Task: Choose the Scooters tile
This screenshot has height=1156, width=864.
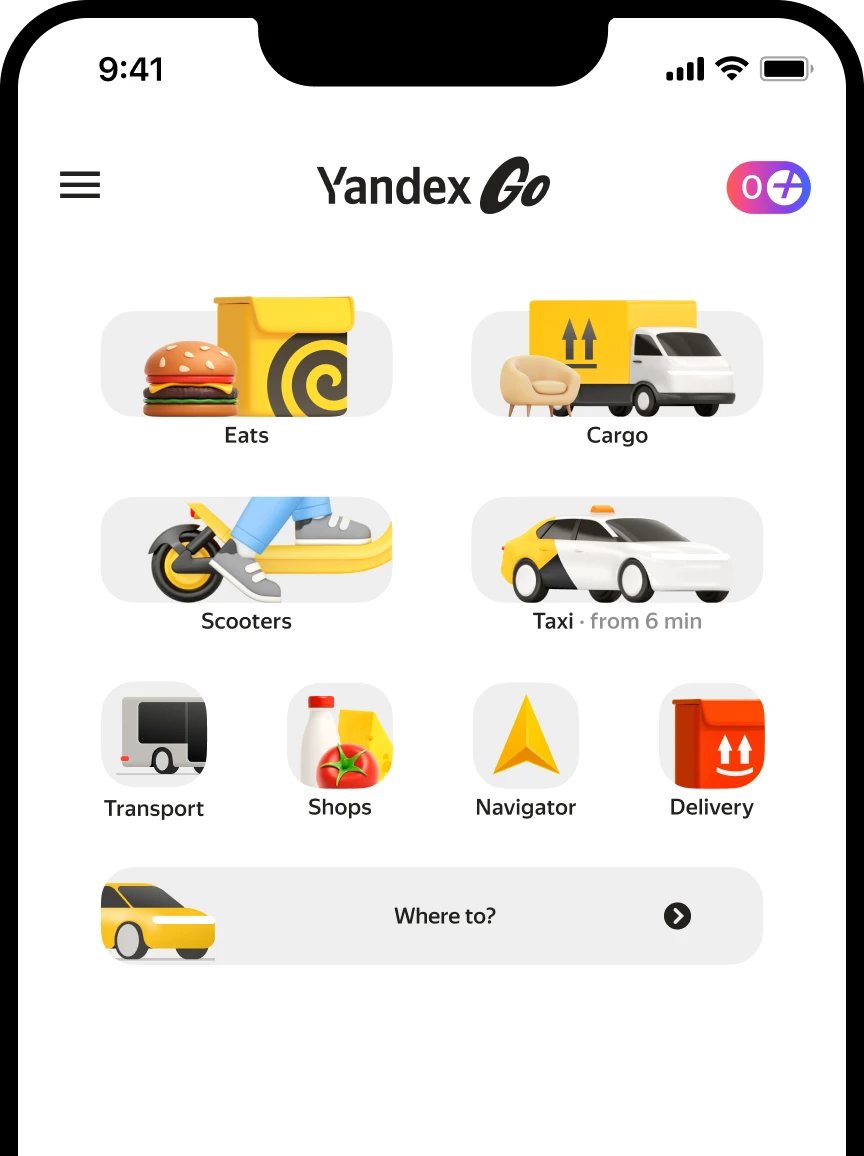Action: coord(246,551)
